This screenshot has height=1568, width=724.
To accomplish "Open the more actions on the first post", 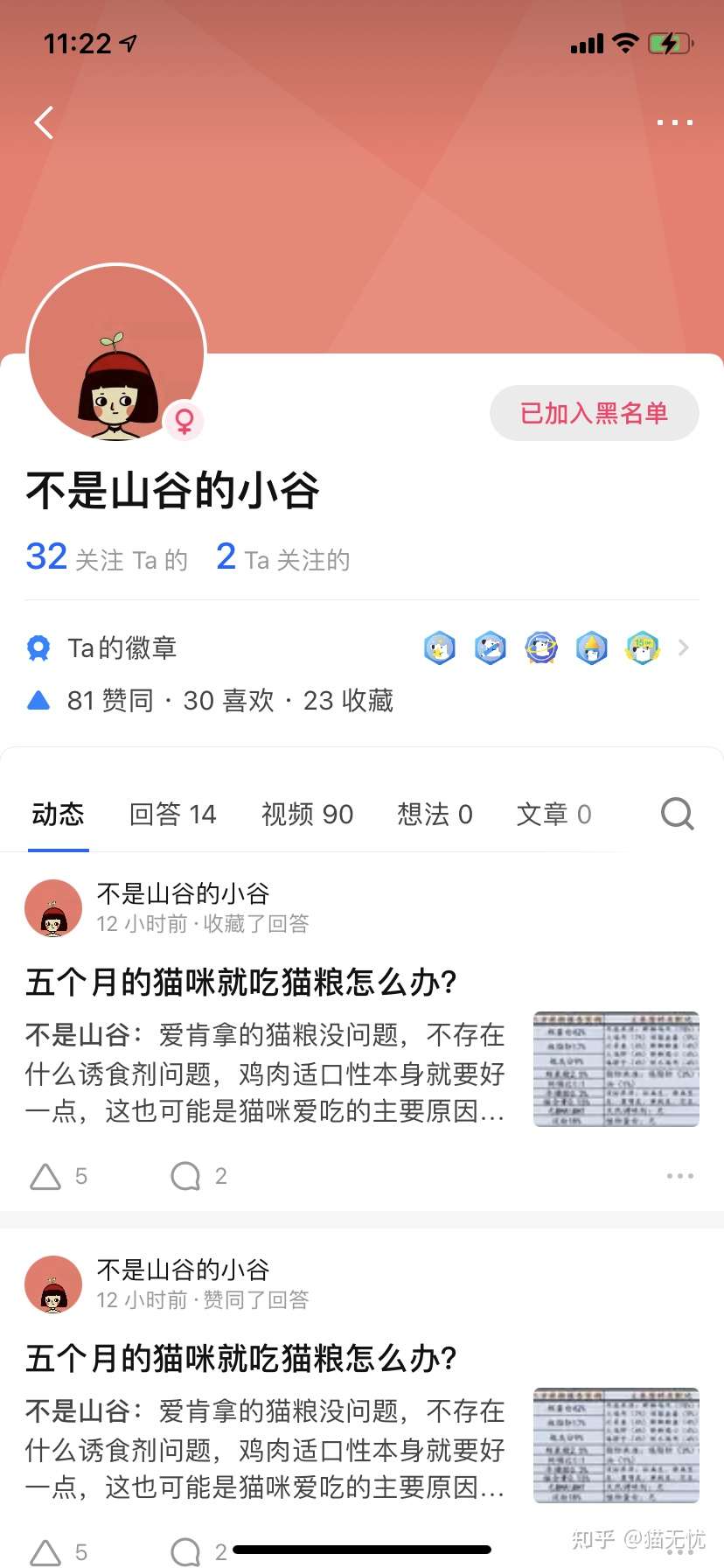I will point(679,1176).
